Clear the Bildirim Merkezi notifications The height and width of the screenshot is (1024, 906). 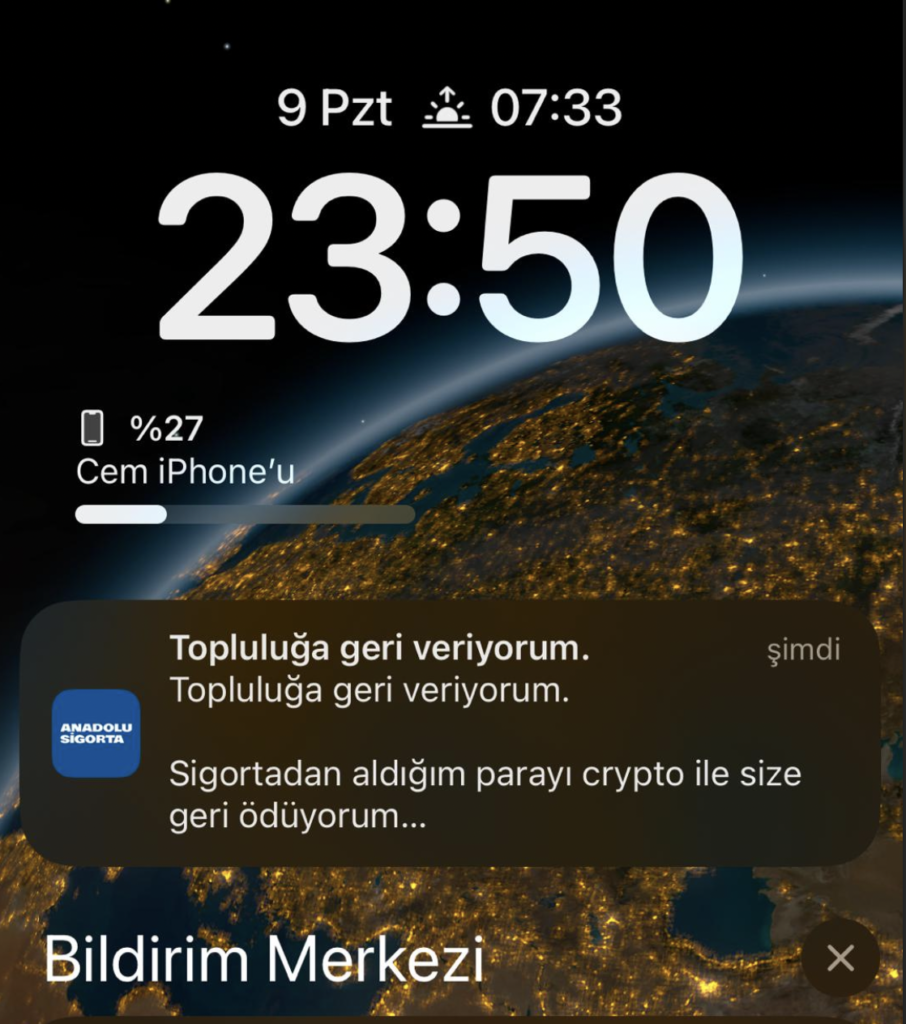point(840,958)
